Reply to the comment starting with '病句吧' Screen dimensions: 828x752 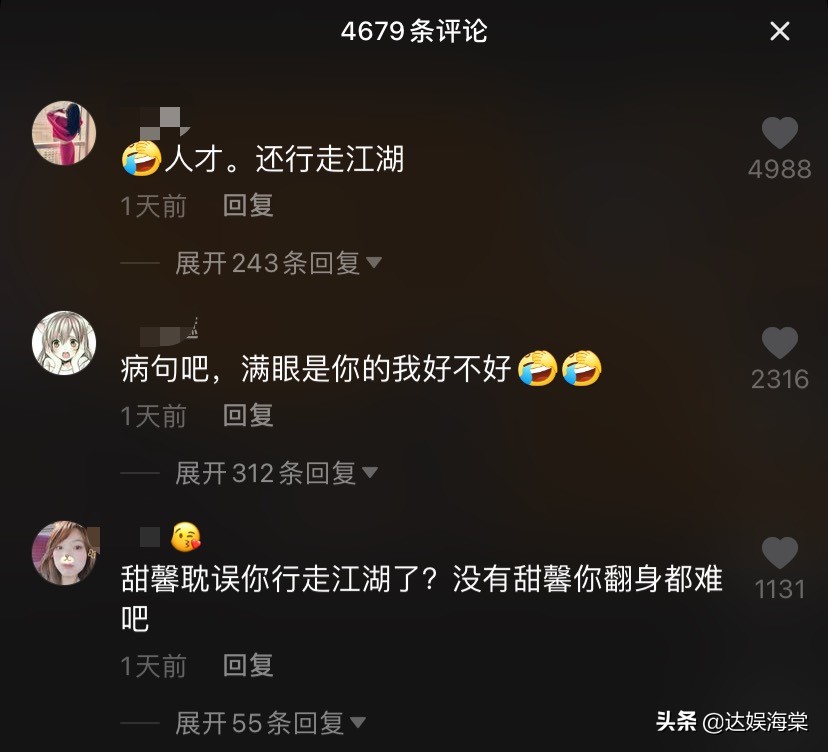pyautogui.click(x=248, y=416)
